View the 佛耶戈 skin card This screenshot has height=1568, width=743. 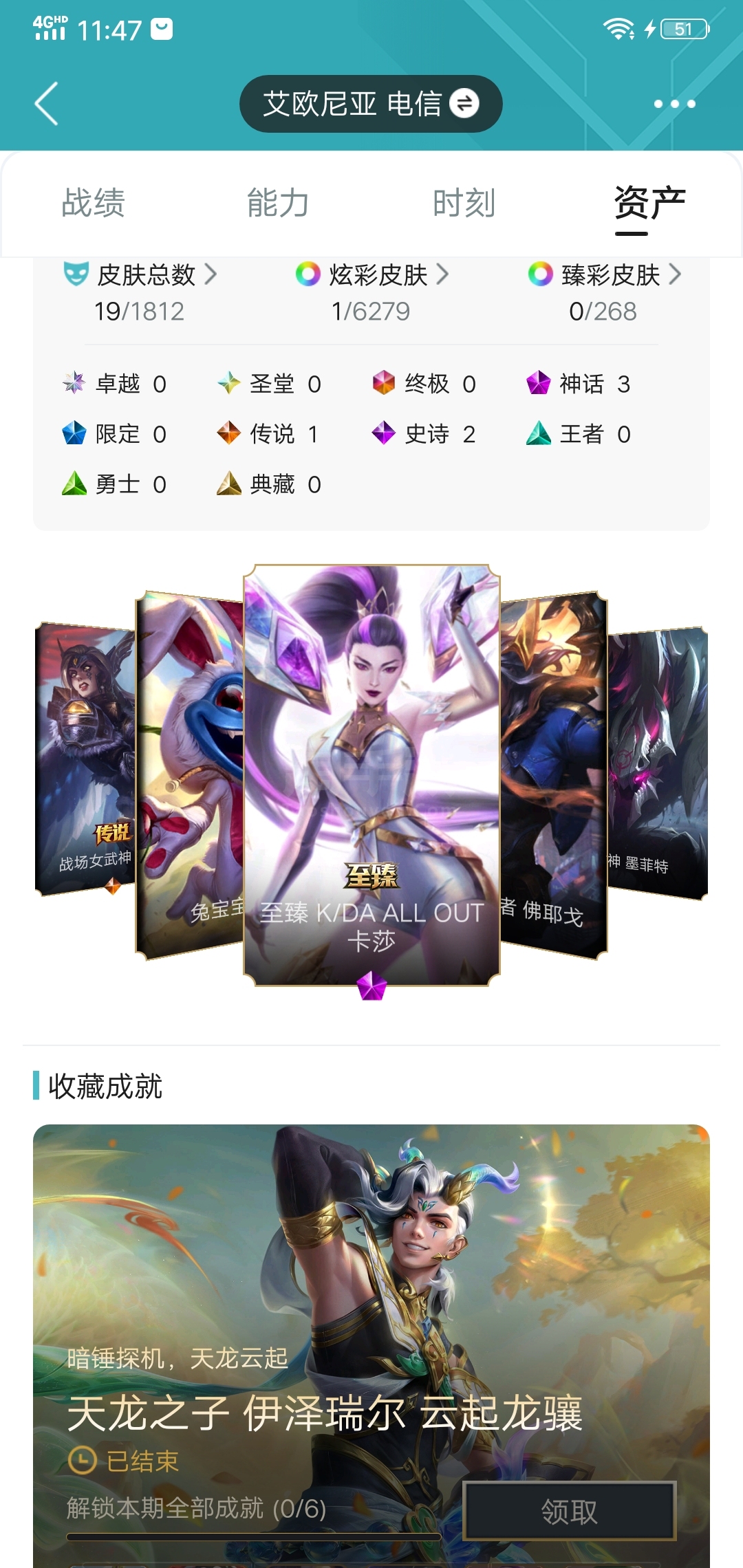[554, 774]
